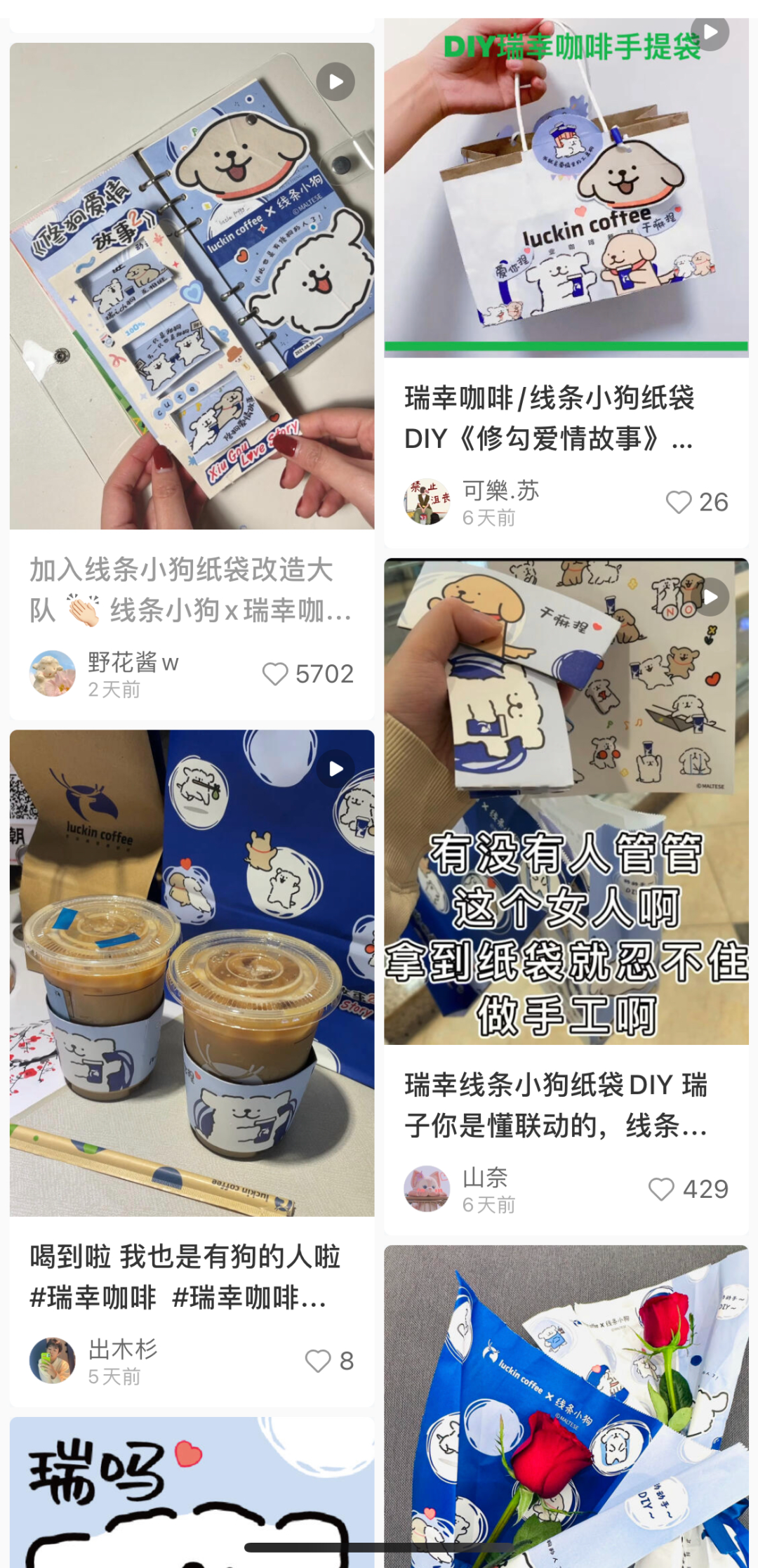Visit 山奈's profile avatar
The height and width of the screenshot is (1568, 758).
point(427,1189)
